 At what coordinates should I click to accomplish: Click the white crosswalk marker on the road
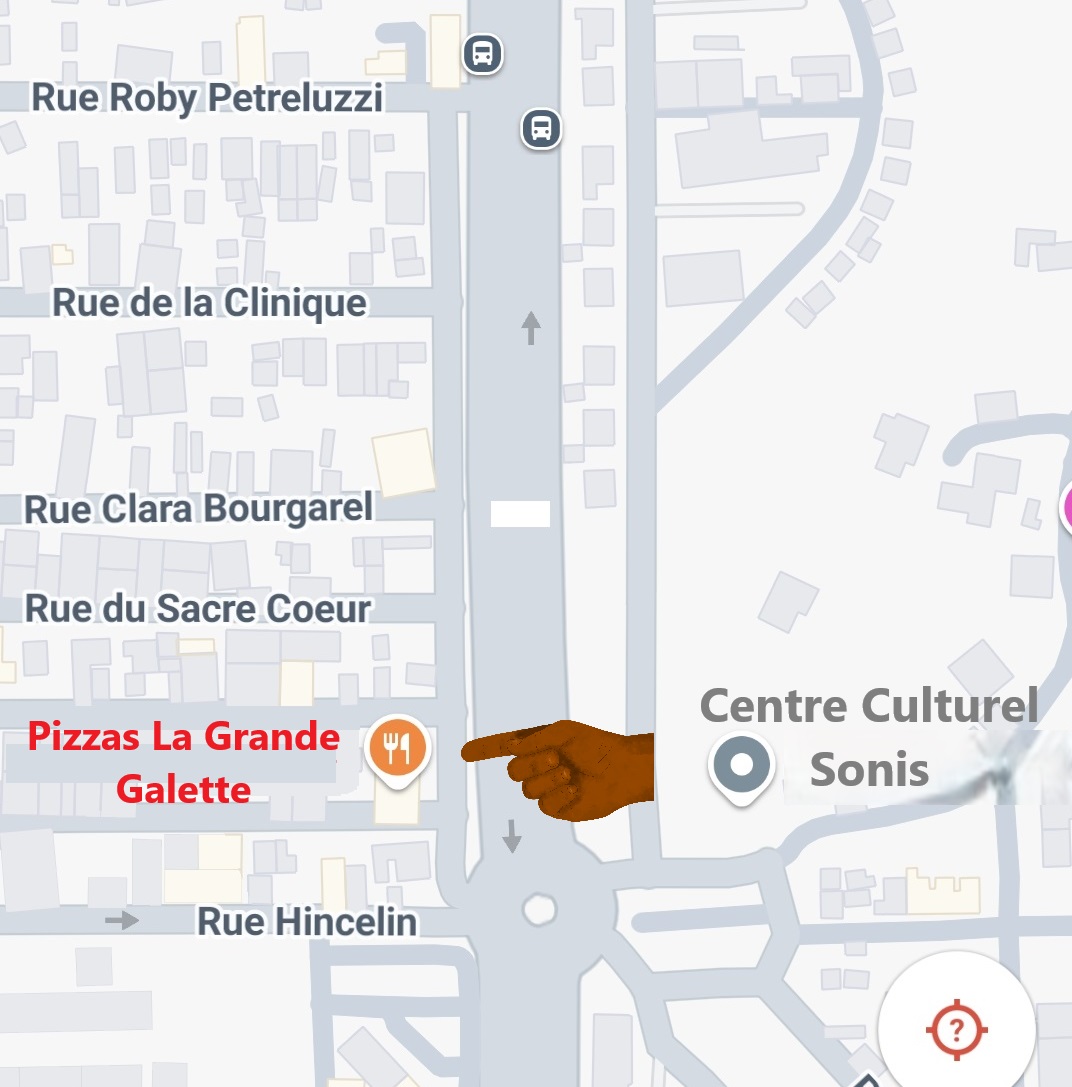click(521, 514)
